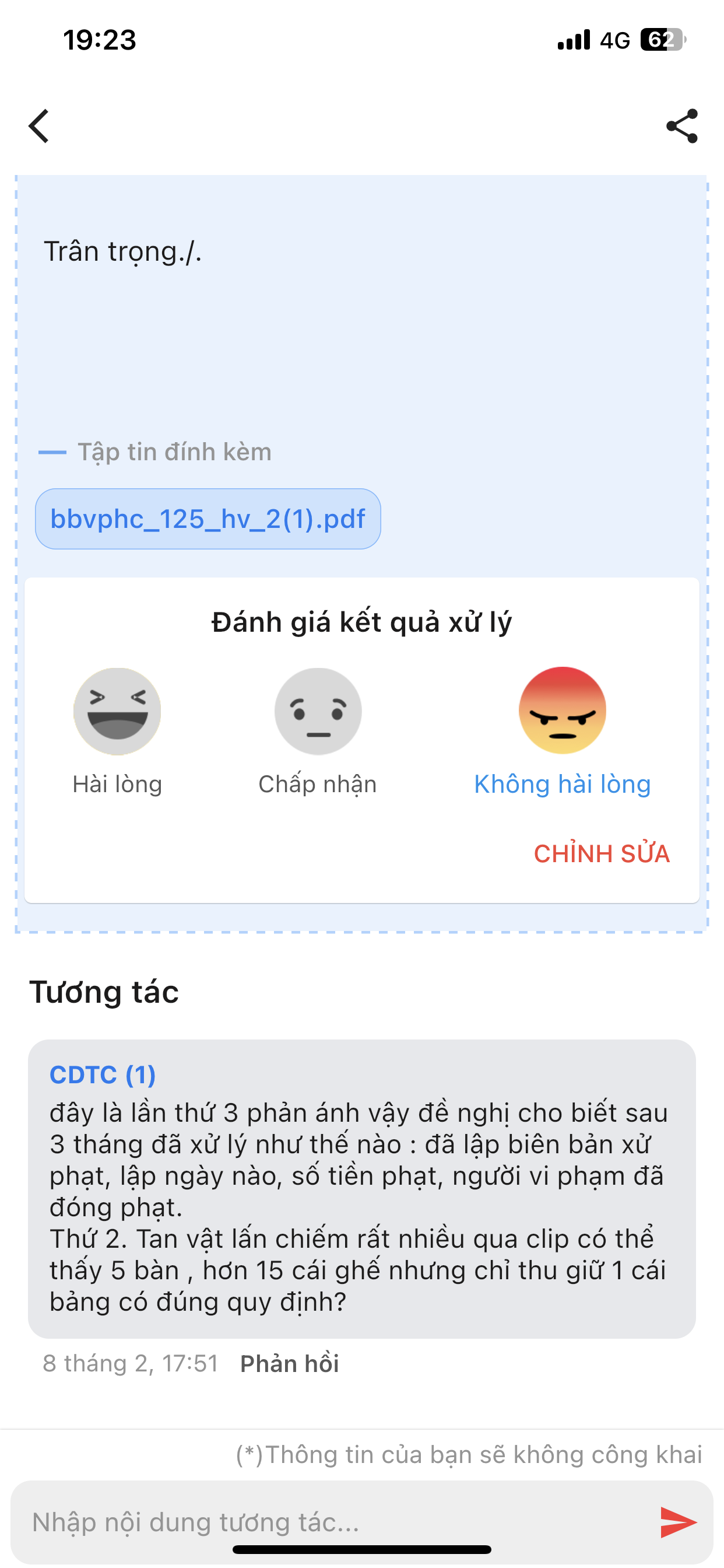The image size is (724, 1568).
Task: Go back using the arrow
Action: coord(39,126)
